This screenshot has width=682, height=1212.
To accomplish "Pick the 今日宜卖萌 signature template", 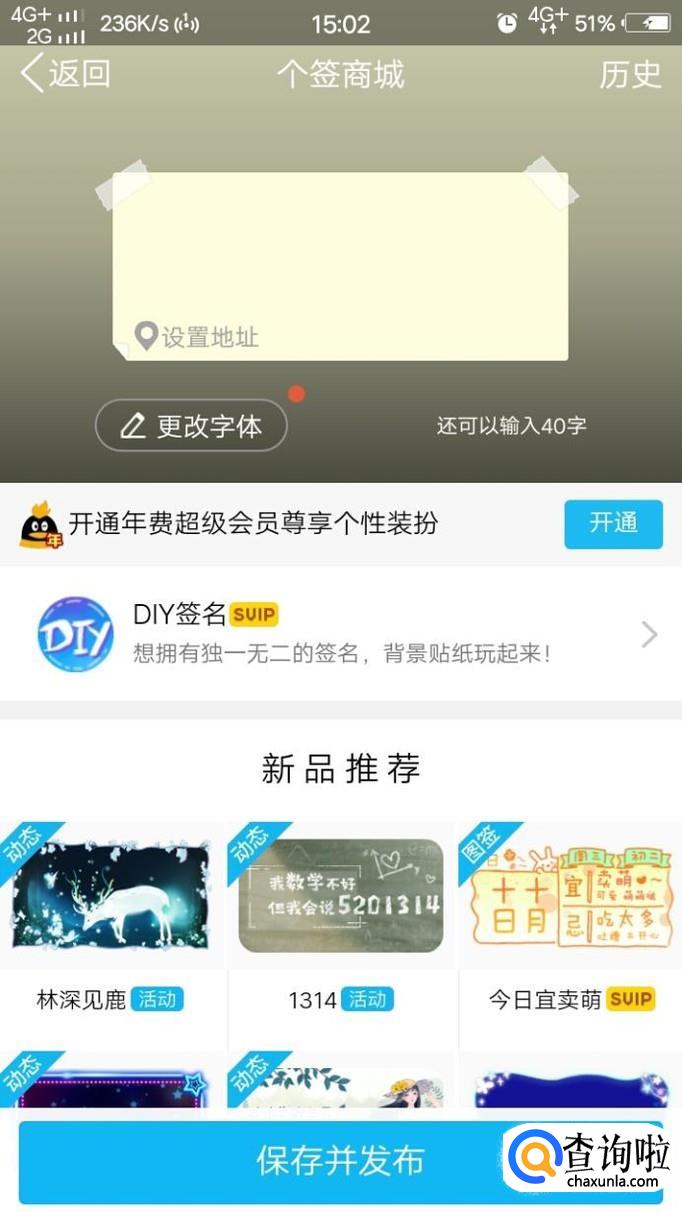I will click(570, 896).
